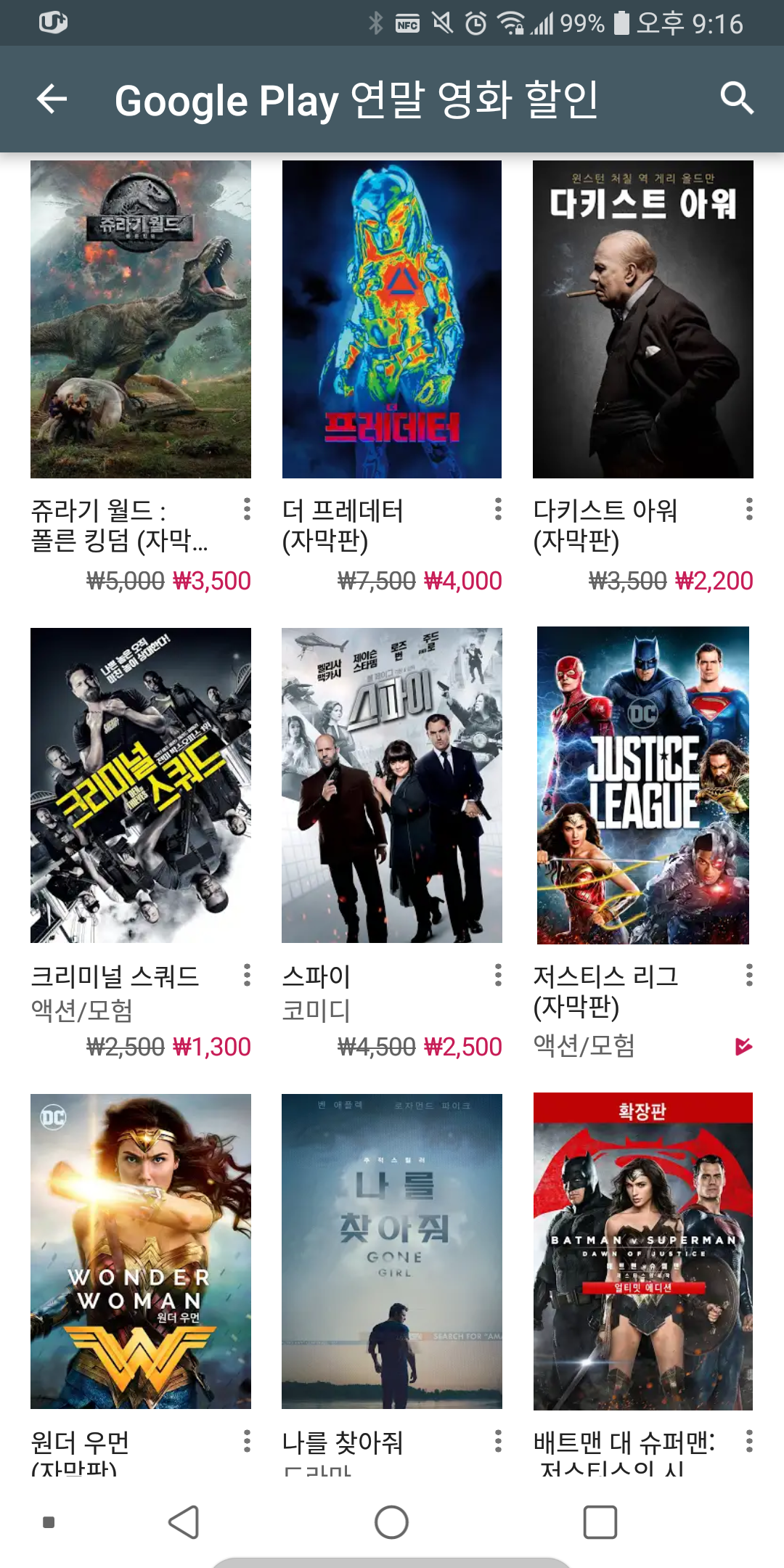Tap the overflow menu for 저스티스 리그
Image resolution: width=784 pixels, height=1568 pixels.
coord(749,975)
